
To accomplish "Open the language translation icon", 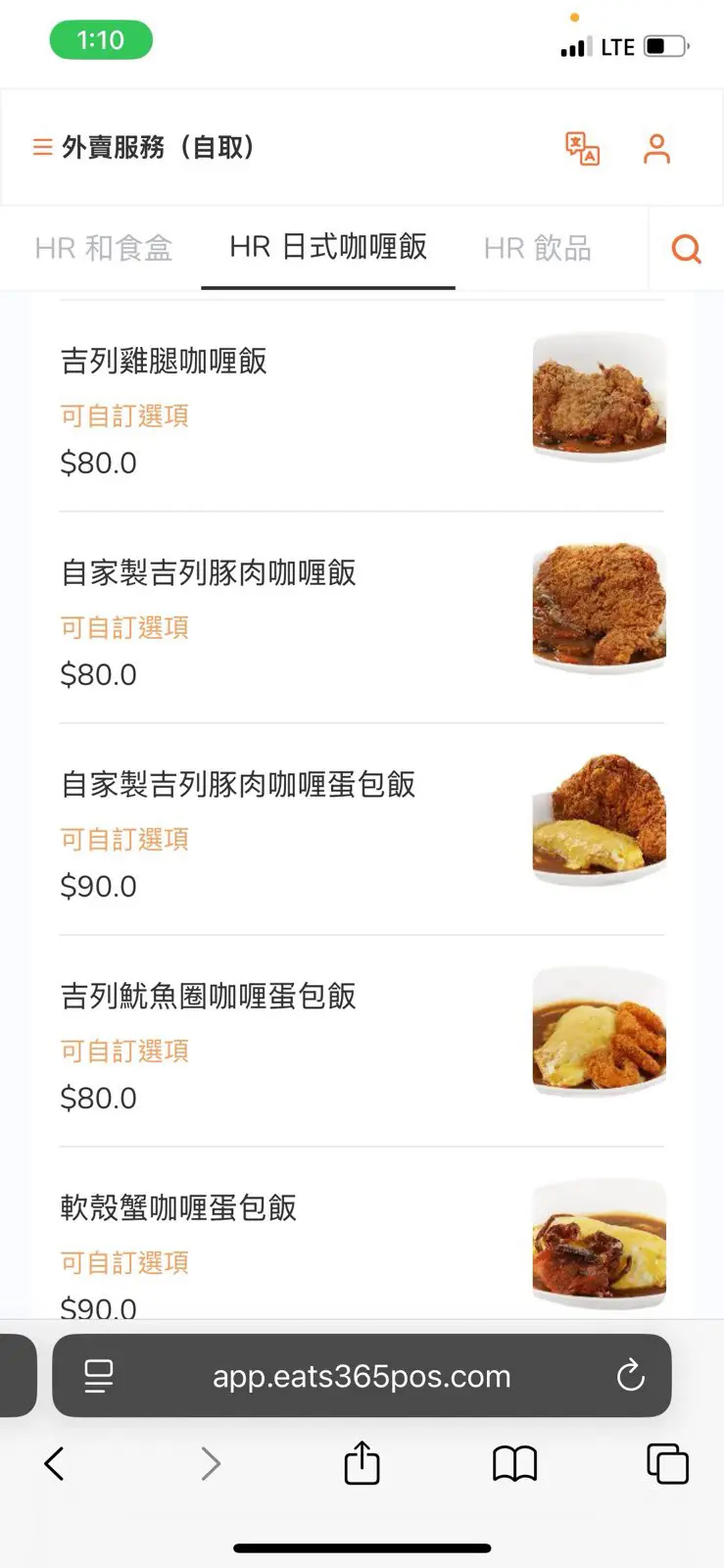I will (582, 149).
